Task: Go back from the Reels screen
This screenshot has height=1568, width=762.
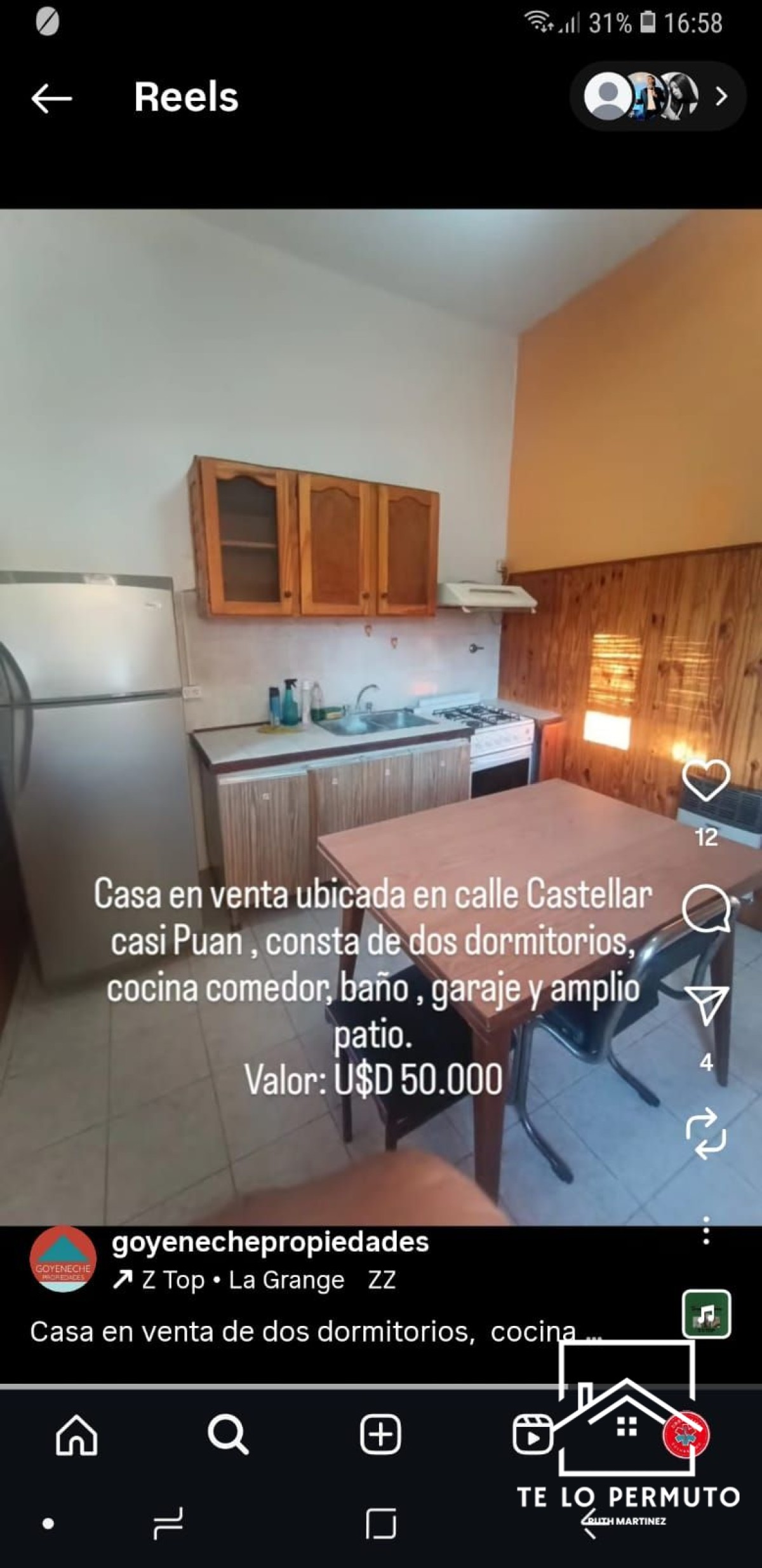Action: tap(51, 98)
